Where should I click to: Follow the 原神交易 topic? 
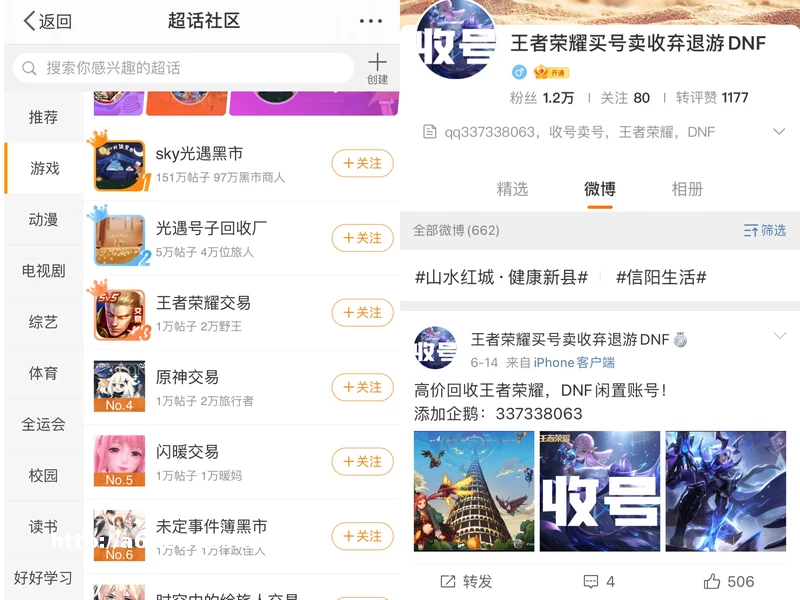click(362, 387)
